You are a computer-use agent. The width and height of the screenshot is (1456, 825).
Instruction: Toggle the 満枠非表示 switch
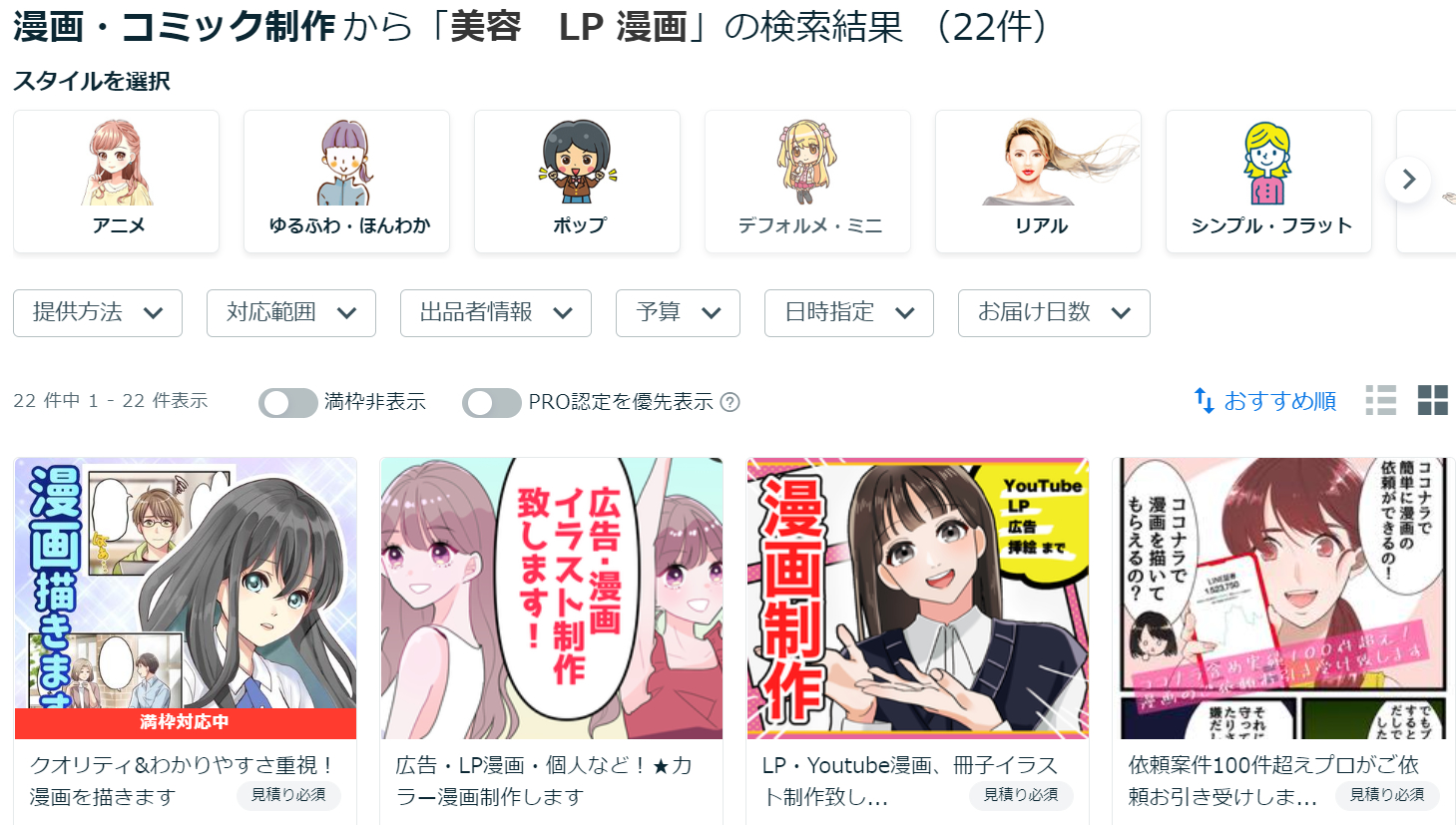click(287, 402)
